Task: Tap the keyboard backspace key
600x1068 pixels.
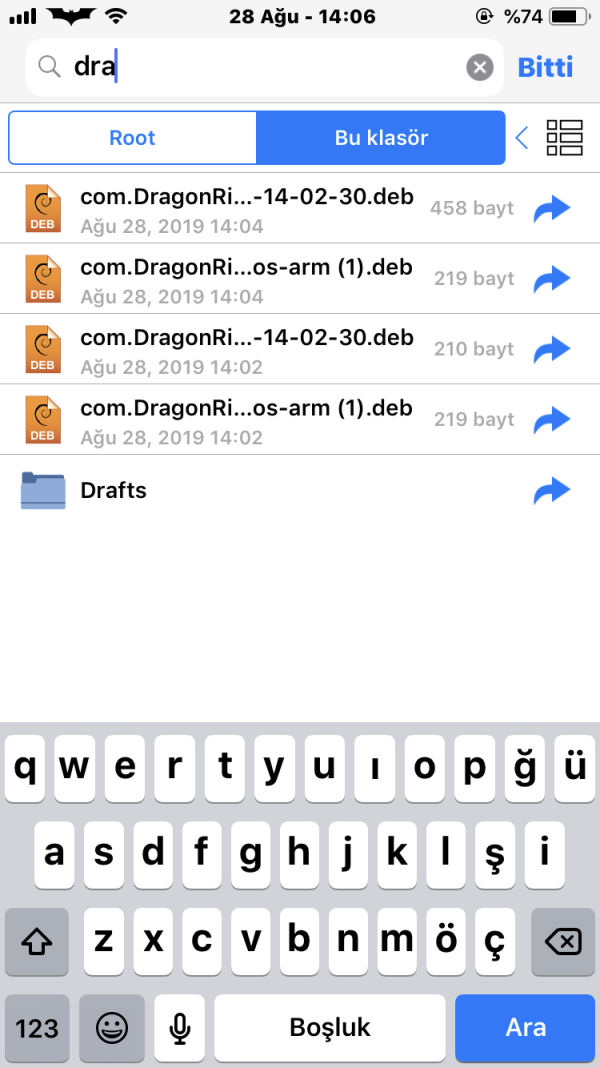Action: pos(562,941)
